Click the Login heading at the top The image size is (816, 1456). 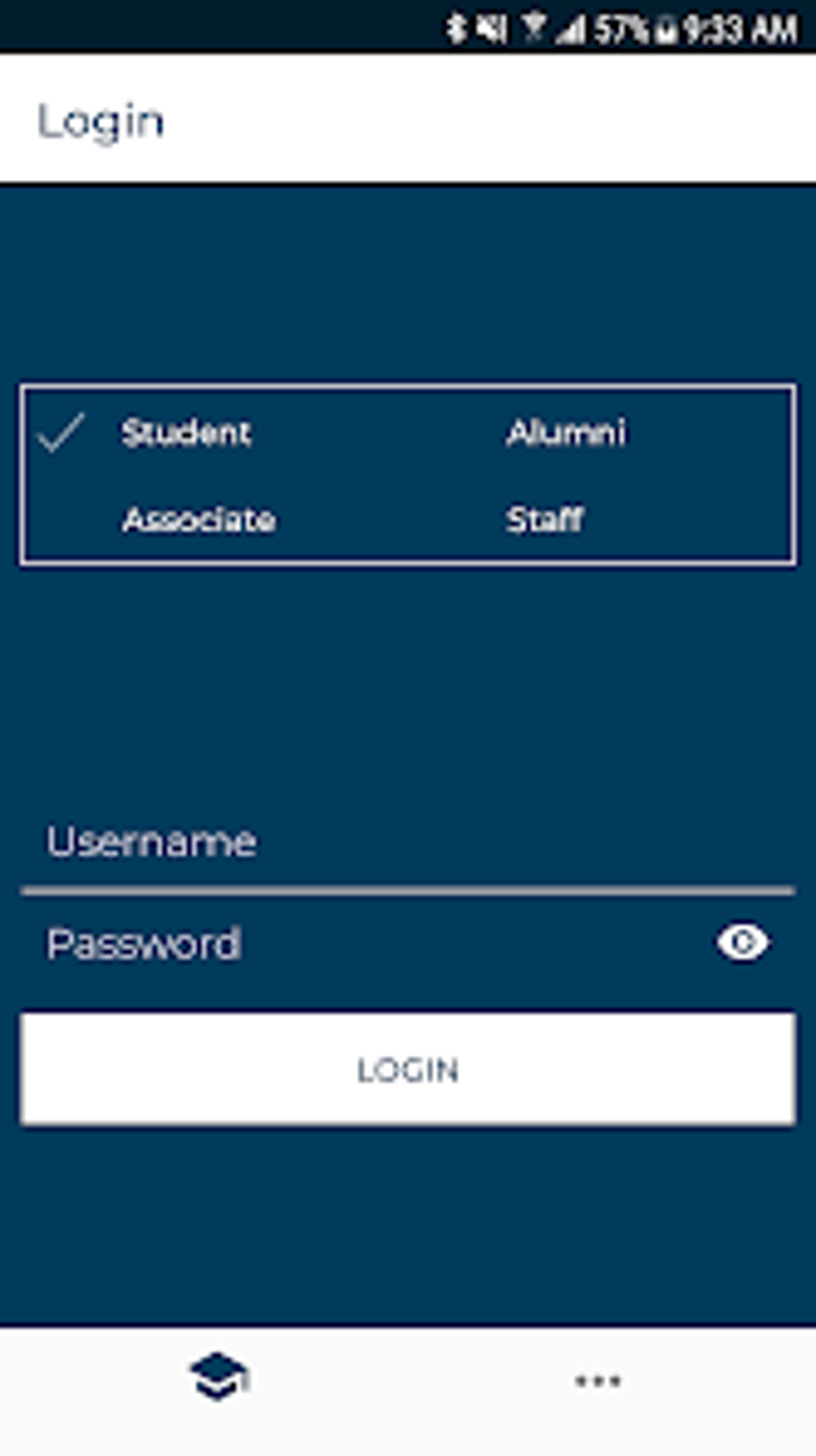click(102, 120)
